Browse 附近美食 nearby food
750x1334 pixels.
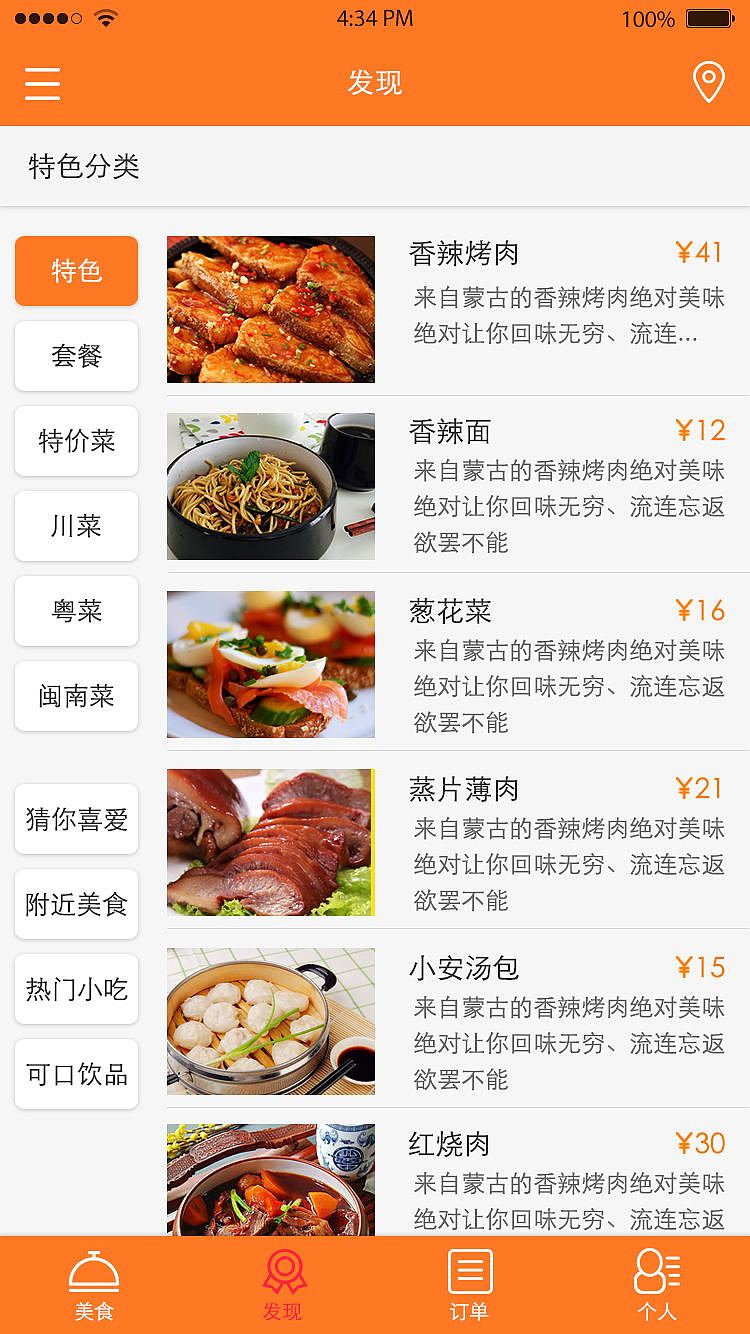pos(76,903)
